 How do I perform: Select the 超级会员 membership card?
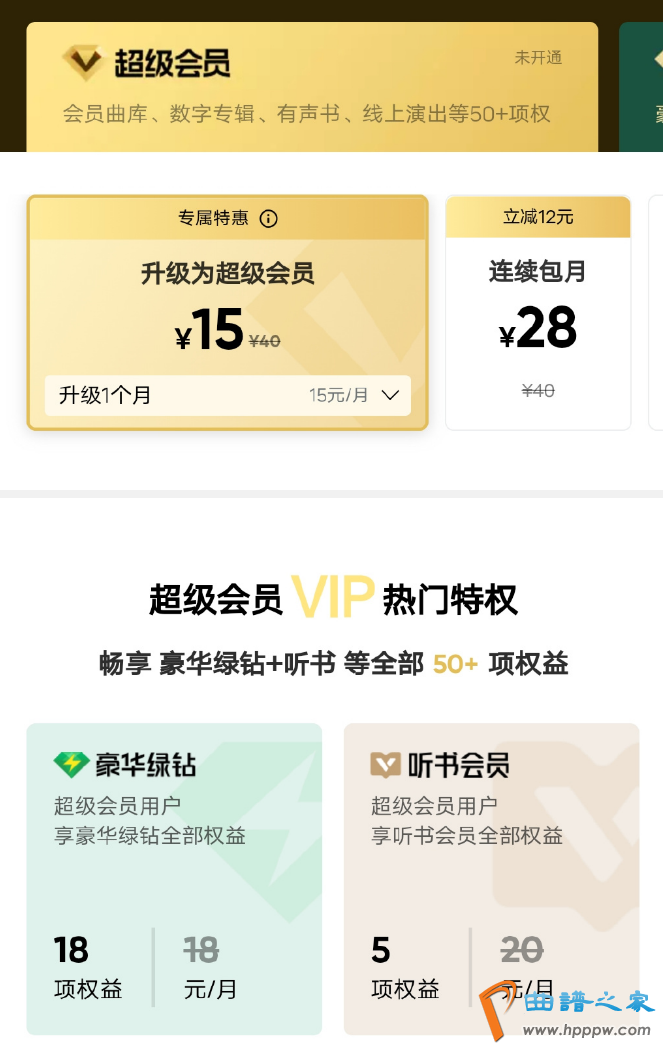click(x=312, y=87)
